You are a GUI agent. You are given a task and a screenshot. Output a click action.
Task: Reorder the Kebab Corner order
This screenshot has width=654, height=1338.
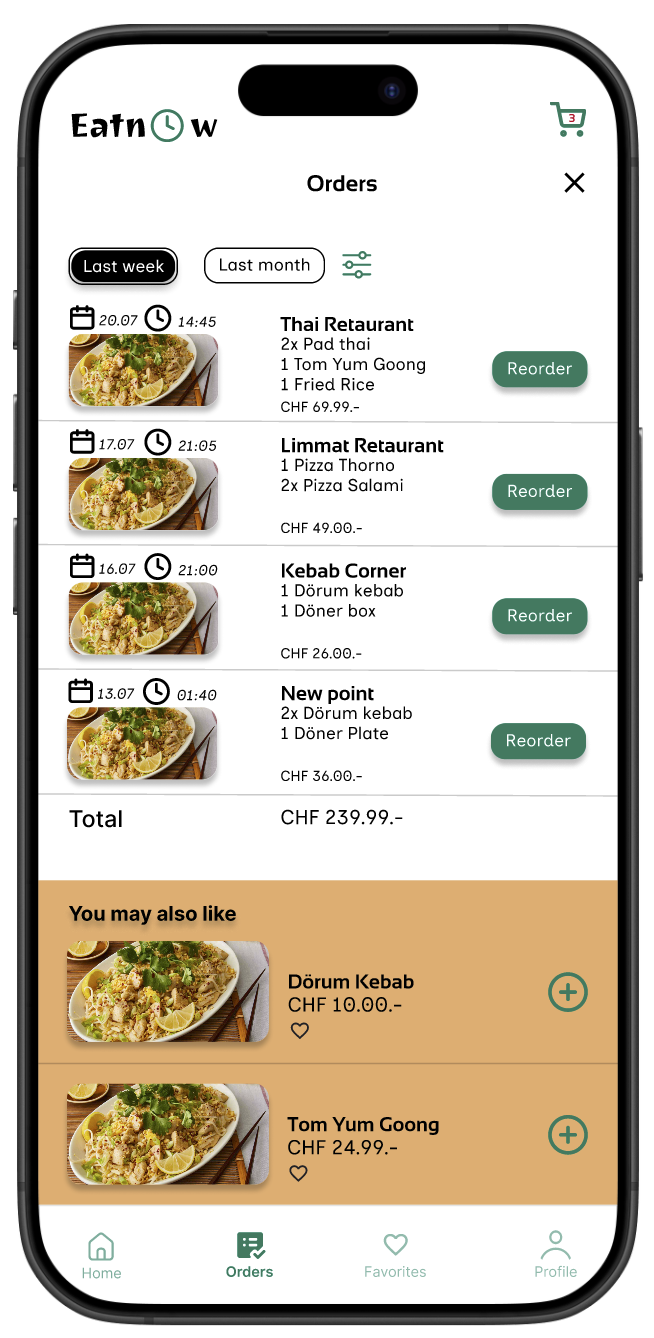539,616
